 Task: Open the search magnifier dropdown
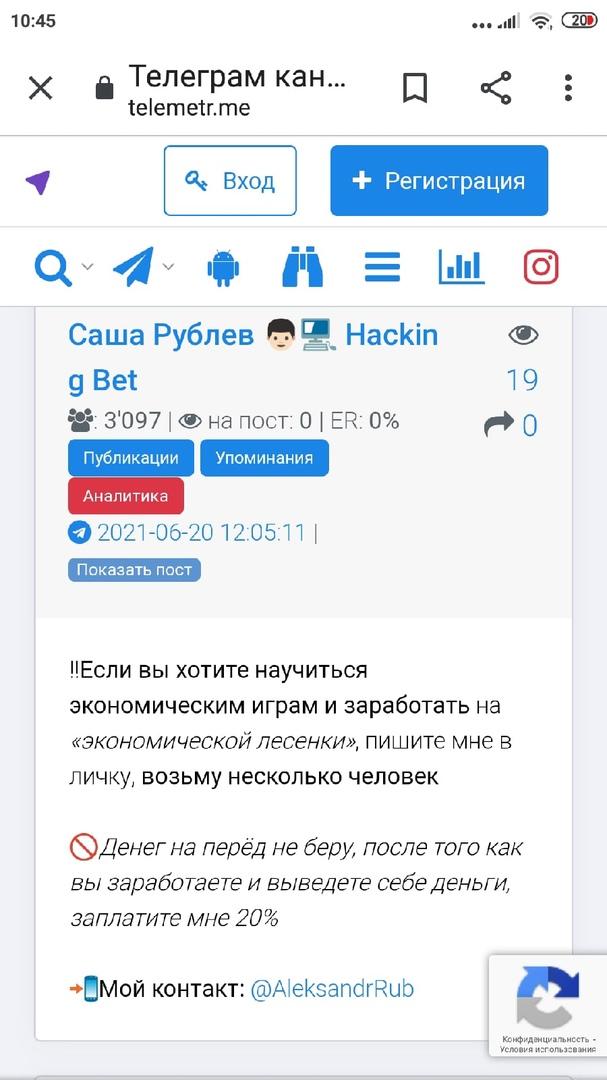(x=63, y=267)
